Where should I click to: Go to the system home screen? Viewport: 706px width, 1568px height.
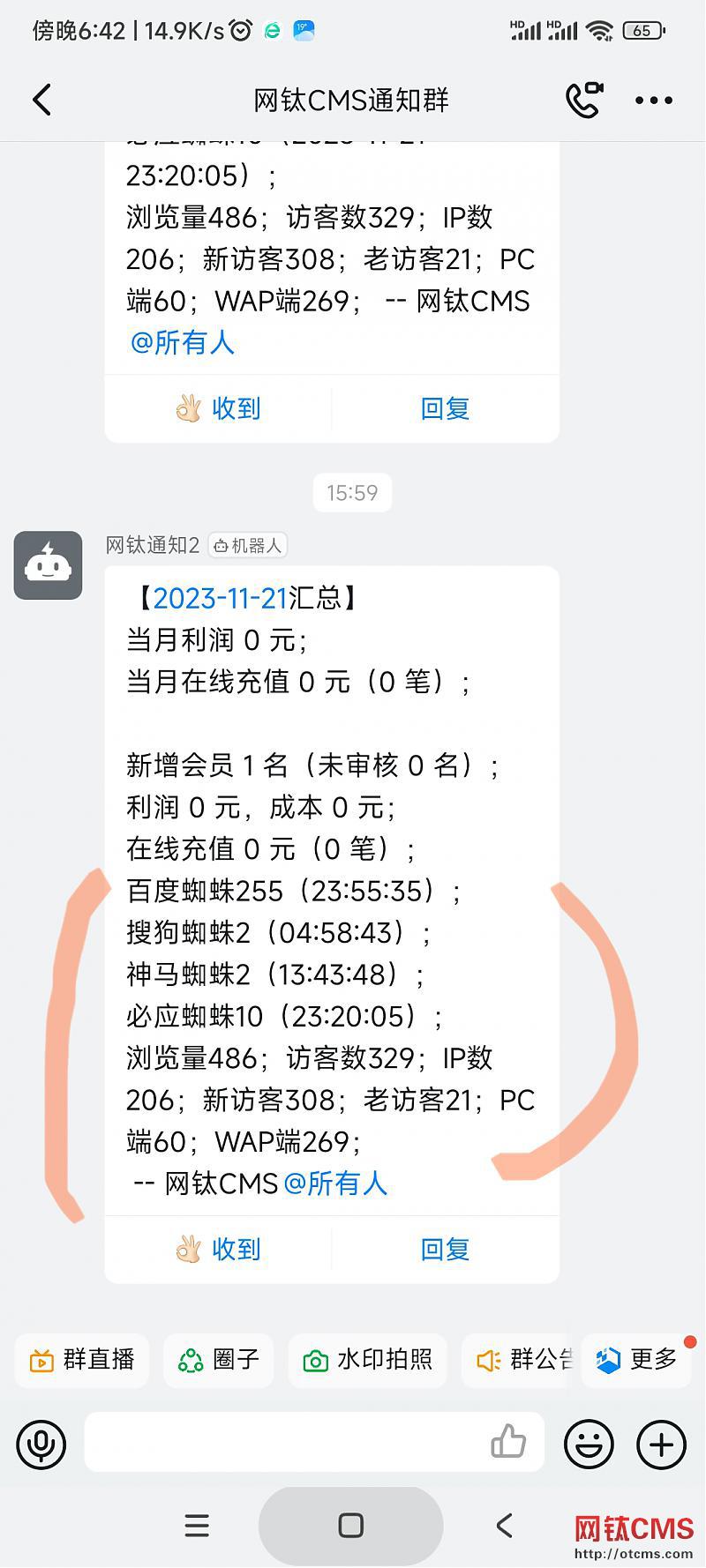[350, 1526]
